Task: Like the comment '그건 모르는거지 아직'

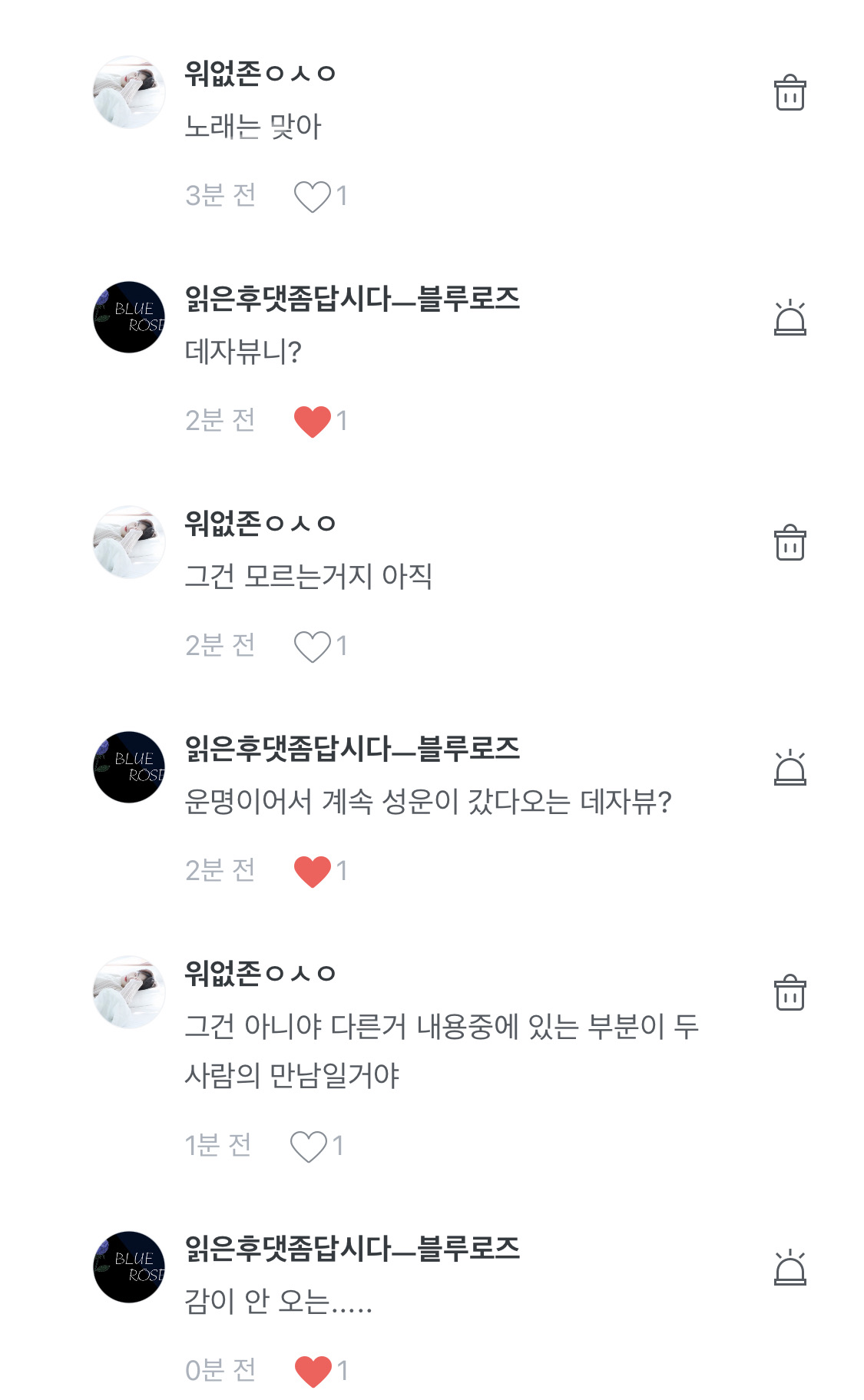Action: pyautogui.click(x=312, y=647)
